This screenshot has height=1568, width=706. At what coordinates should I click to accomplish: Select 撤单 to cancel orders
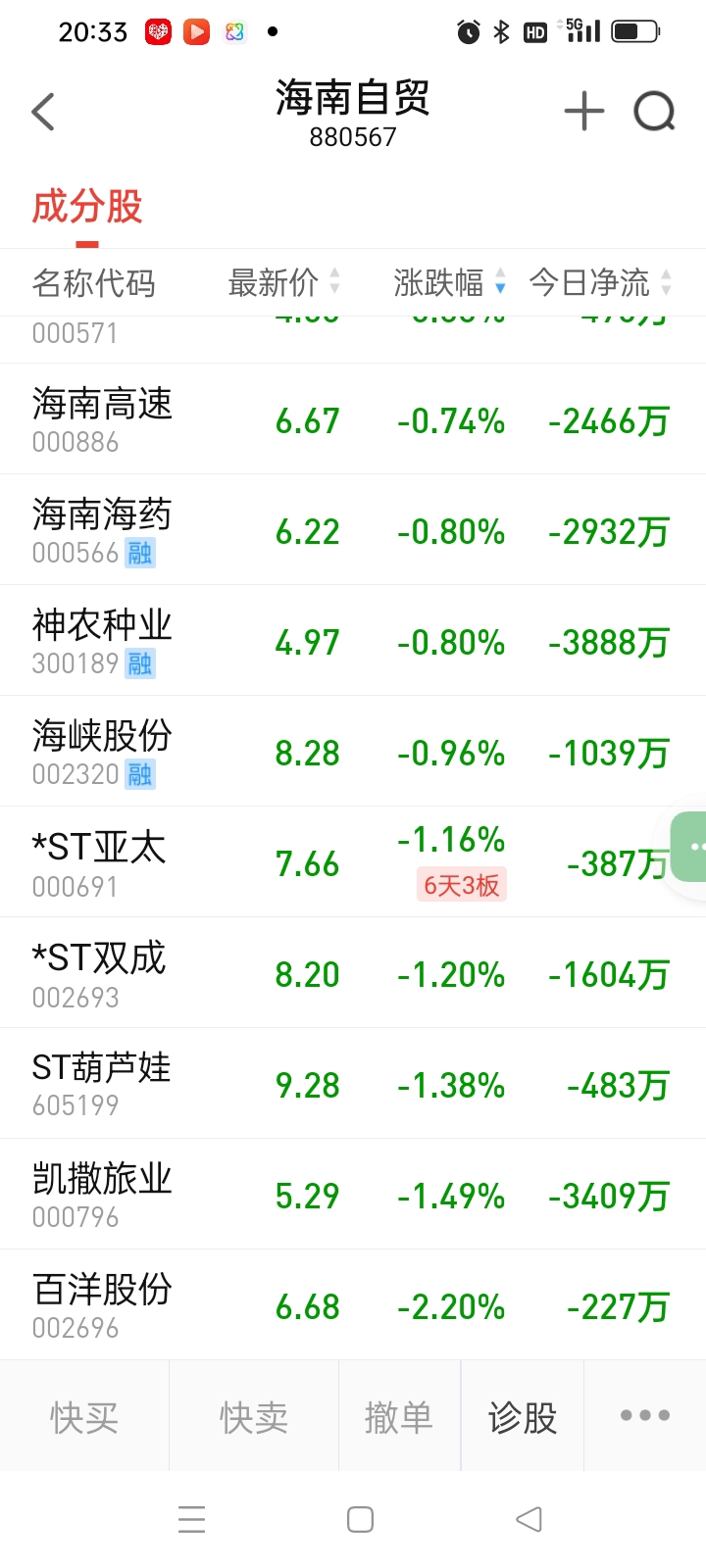pos(399,1416)
